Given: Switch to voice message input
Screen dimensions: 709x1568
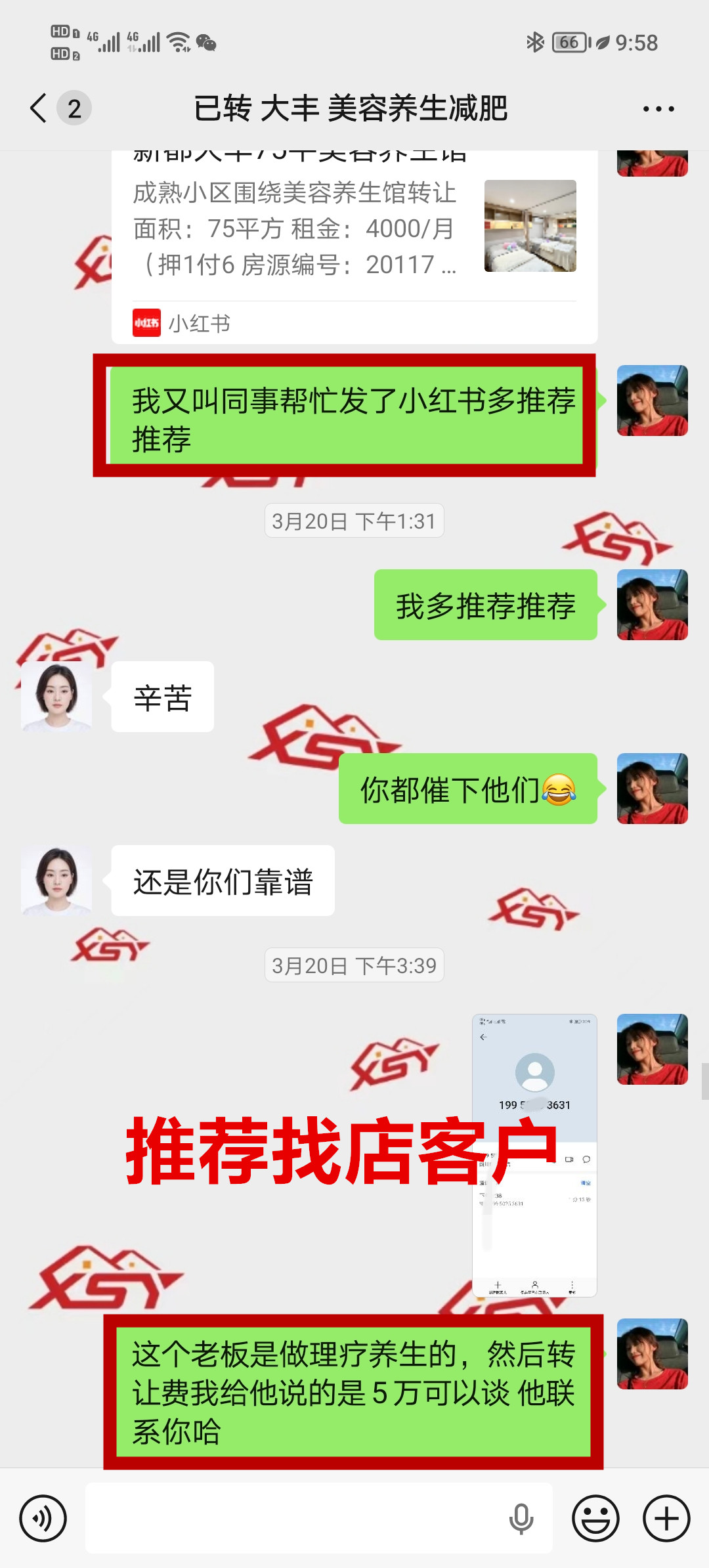Looking at the screenshot, I should pyautogui.click(x=43, y=1518).
